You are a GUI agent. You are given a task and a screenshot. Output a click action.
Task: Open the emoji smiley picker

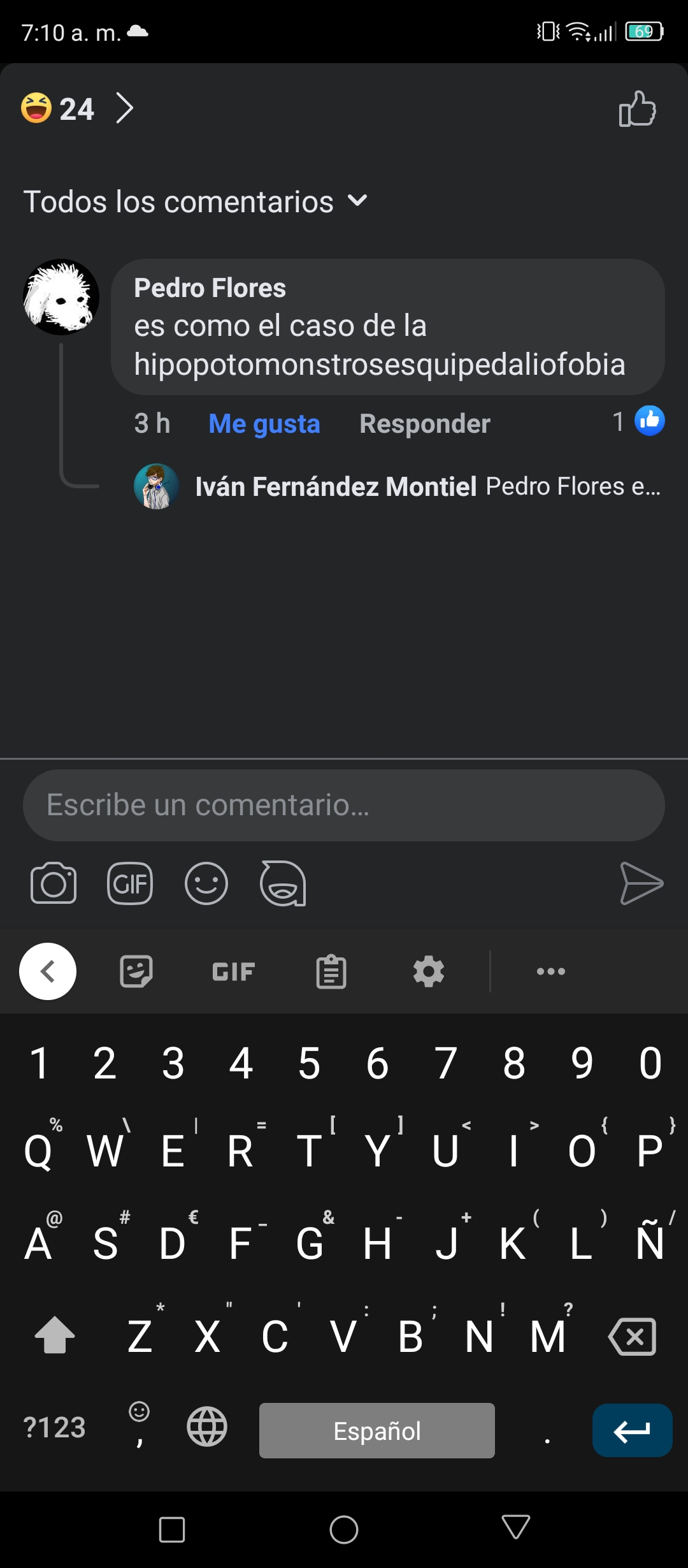[x=206, y=883]
